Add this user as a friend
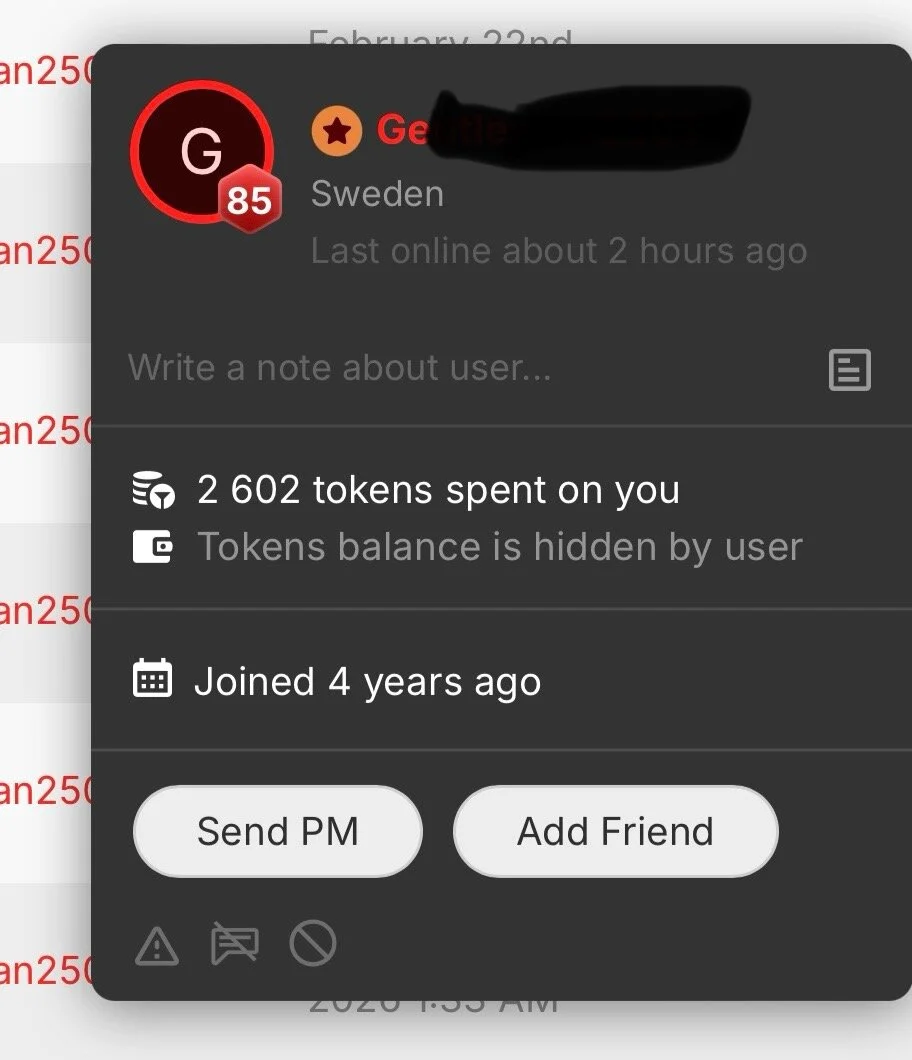Viewport: 912px width, 1060px height. tap(615, 831)
